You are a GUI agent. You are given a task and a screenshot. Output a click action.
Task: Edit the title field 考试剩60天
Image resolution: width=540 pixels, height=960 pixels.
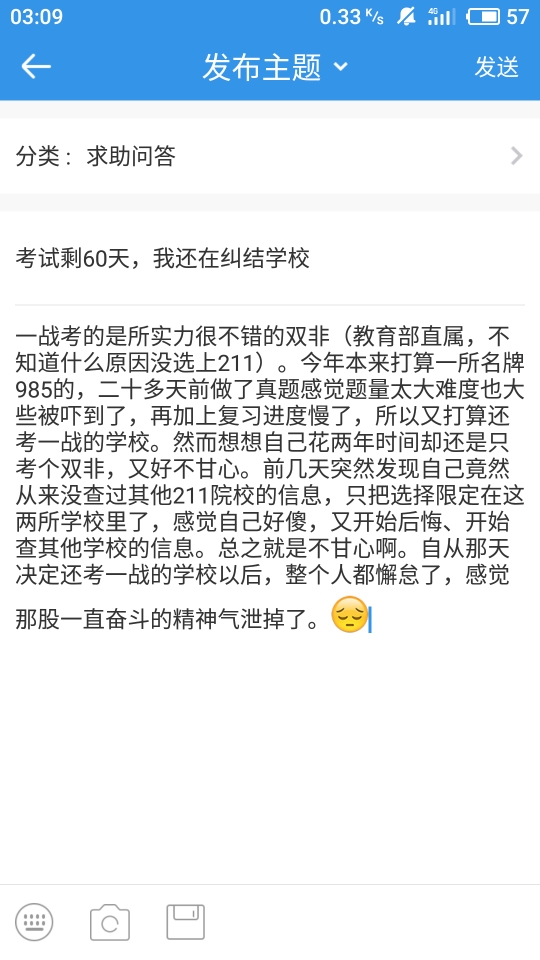click(270, 258)
